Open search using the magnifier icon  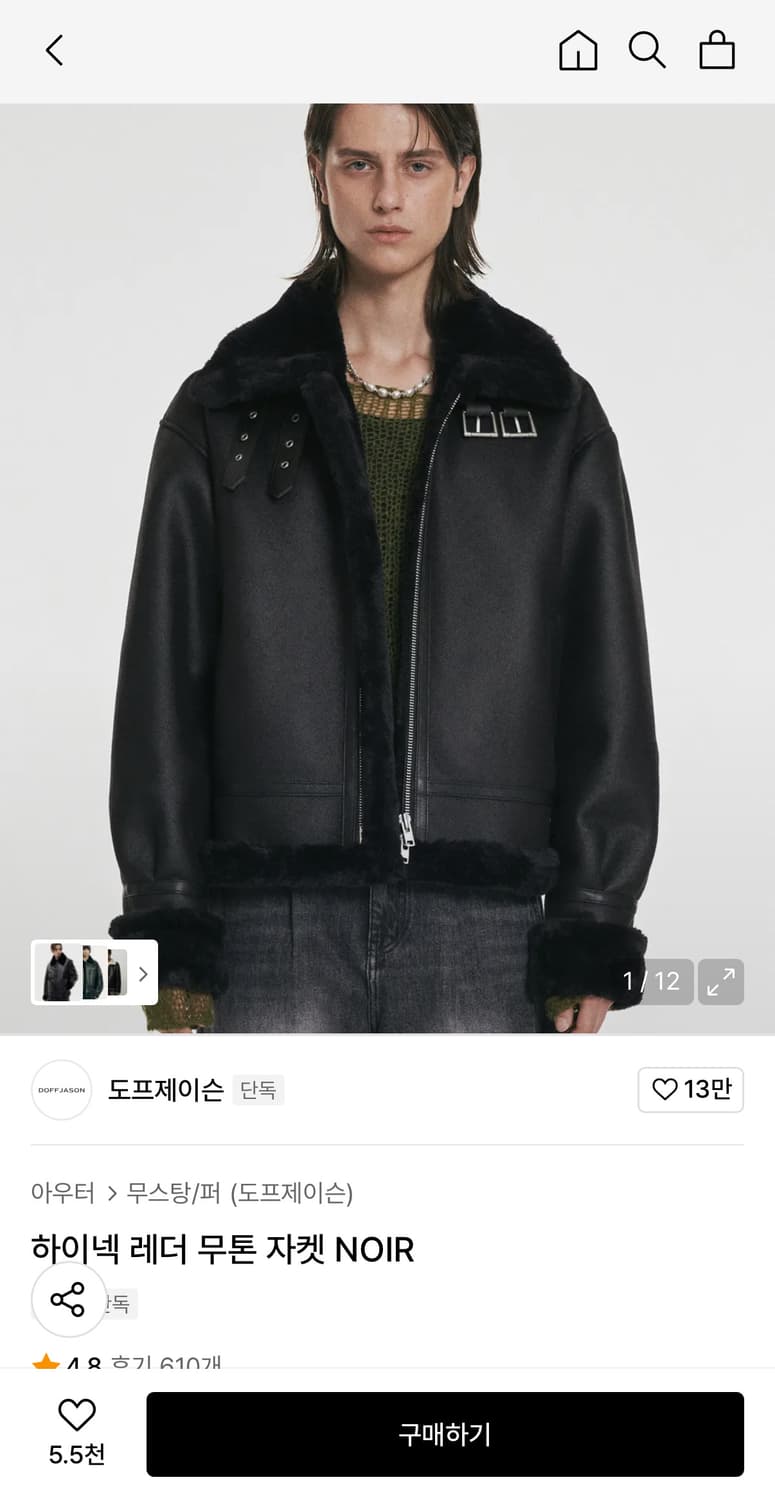click(647, 50)
